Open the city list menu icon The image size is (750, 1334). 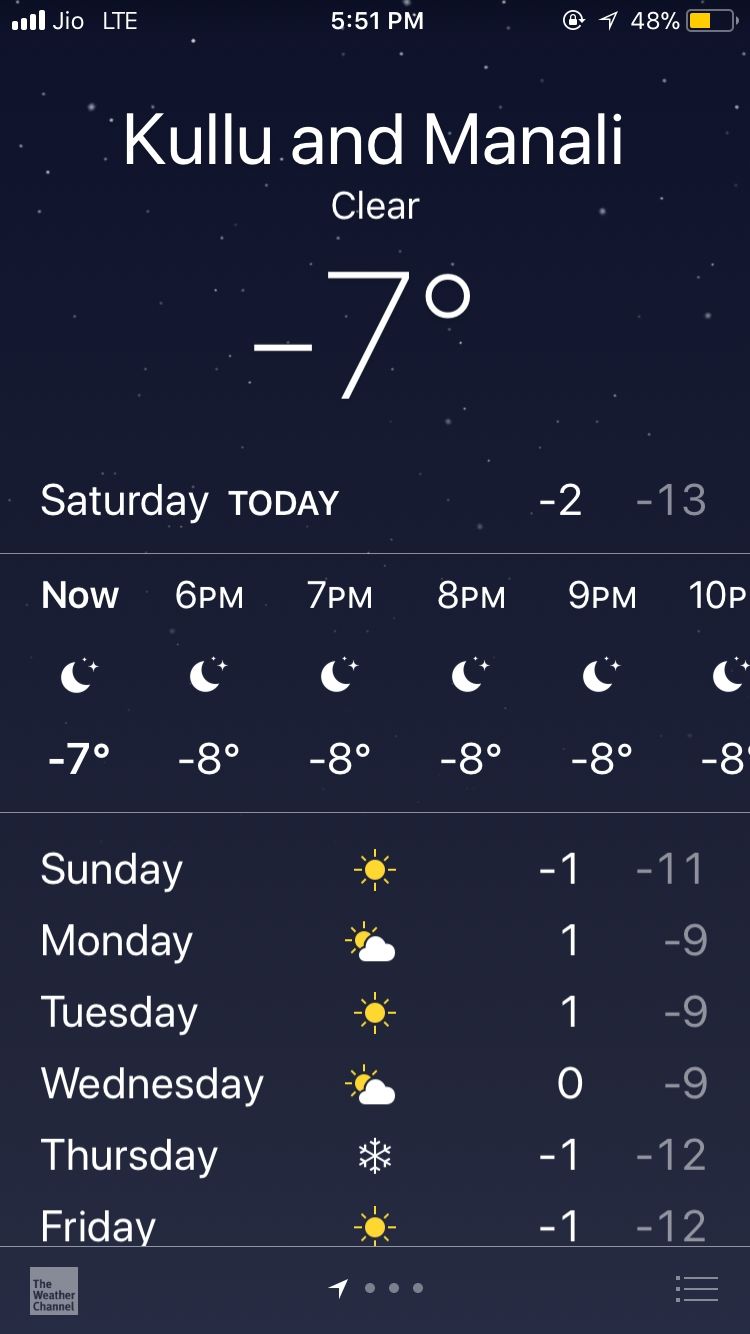tap(697, 1289)
